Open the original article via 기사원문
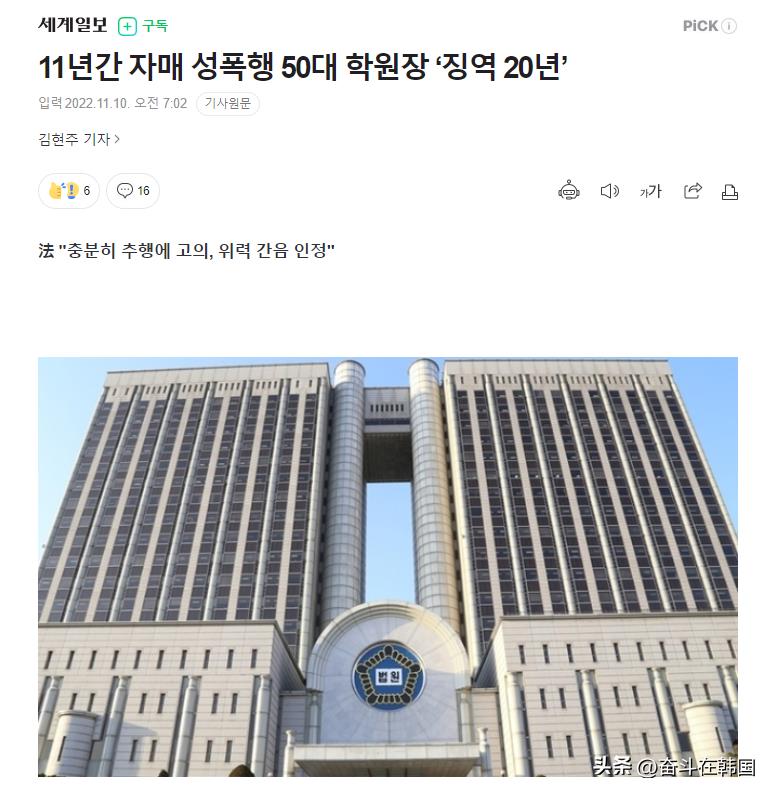 (227, 104)
